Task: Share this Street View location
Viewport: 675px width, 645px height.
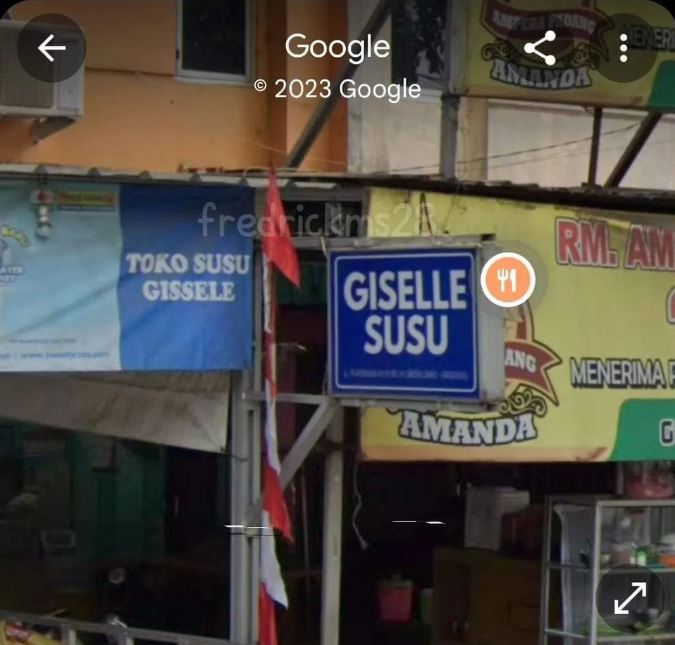Action: pyautogui.click(x=540, y=47)
